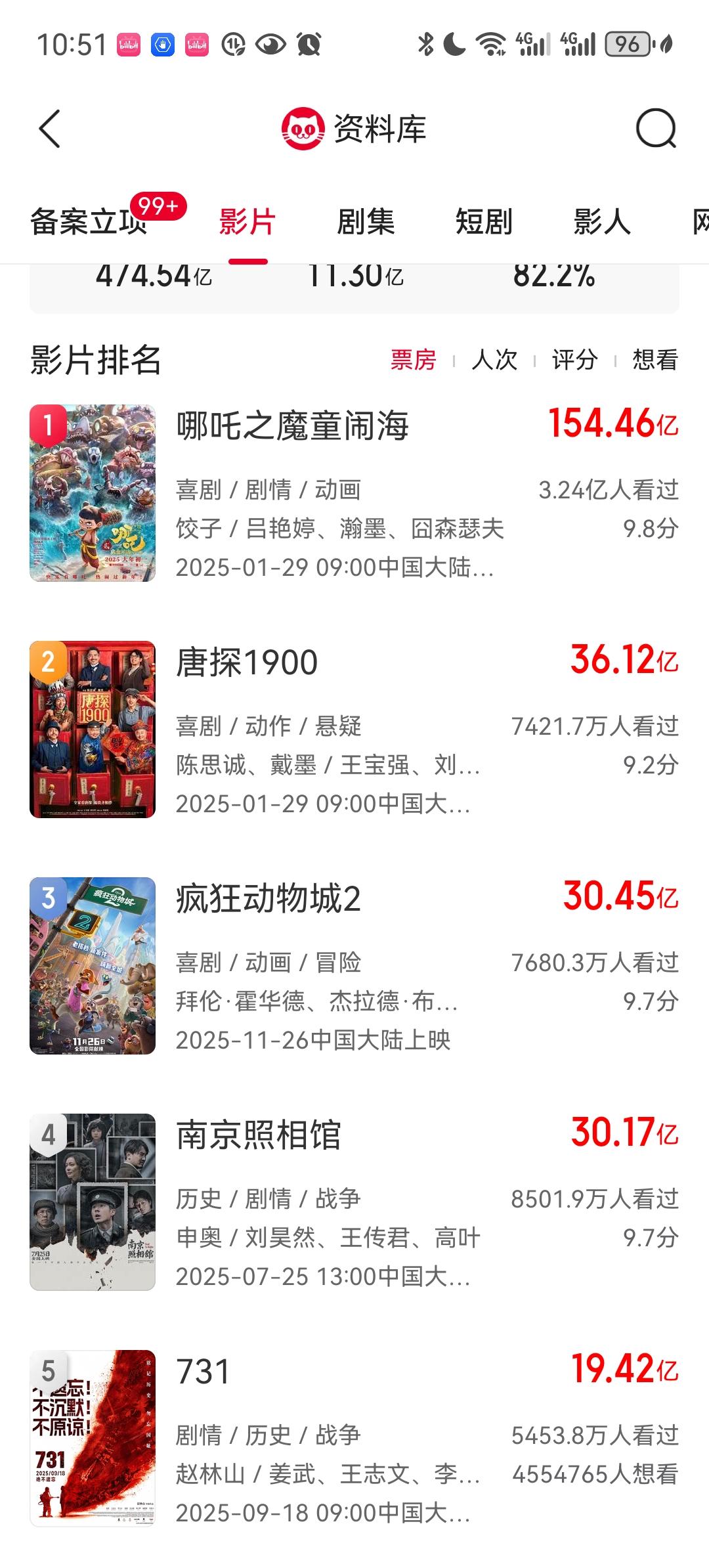This screenshot has height=1568, width=709.
Task: Open 备案立项 with 99+ badge
Action: pos(89,223)
